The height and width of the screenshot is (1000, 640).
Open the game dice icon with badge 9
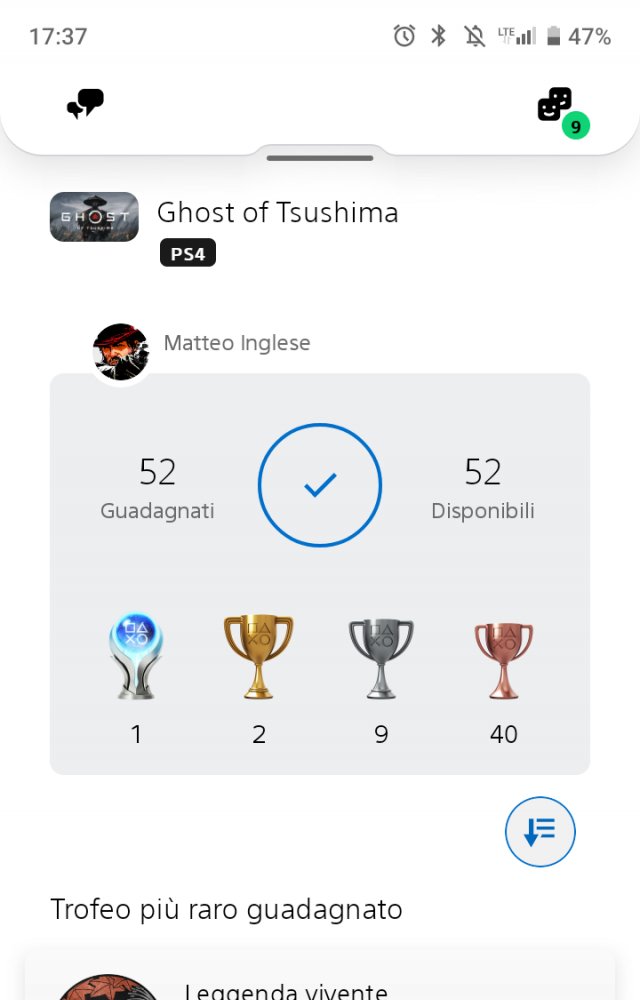pyautogui.click(x=556, y=105)
